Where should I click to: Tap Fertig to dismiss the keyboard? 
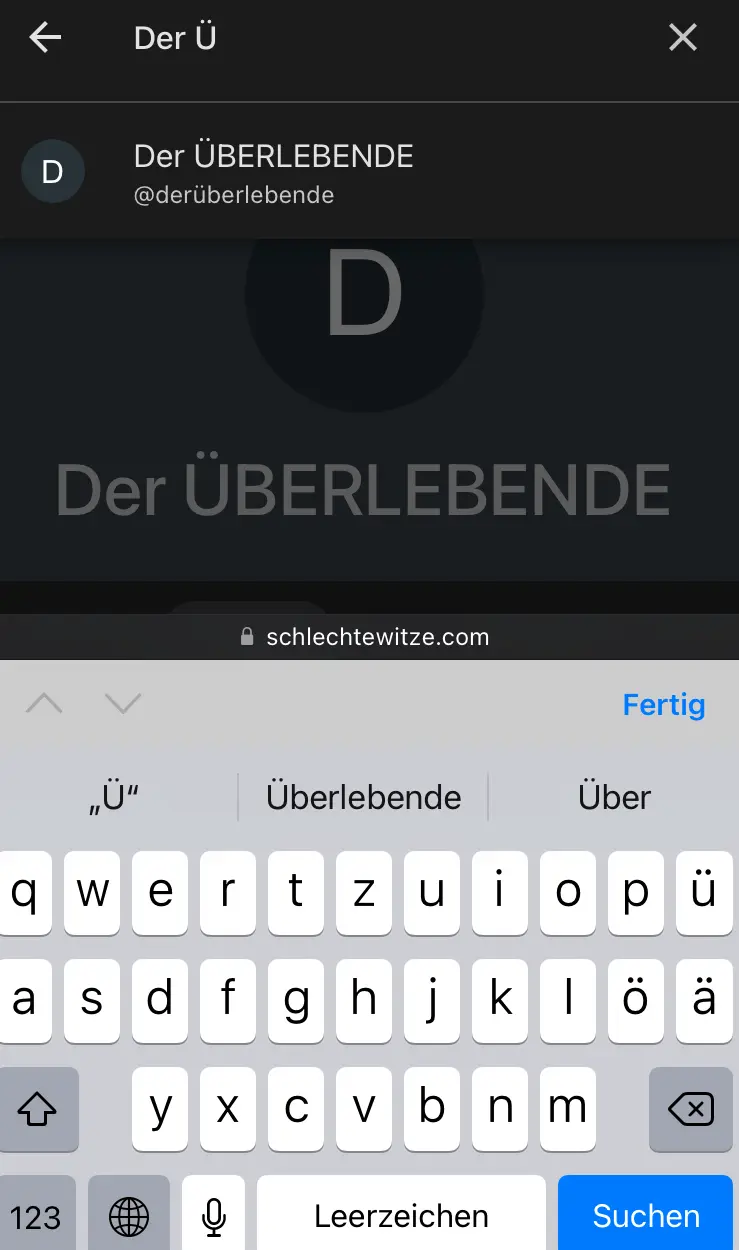(x=664, y=705)
